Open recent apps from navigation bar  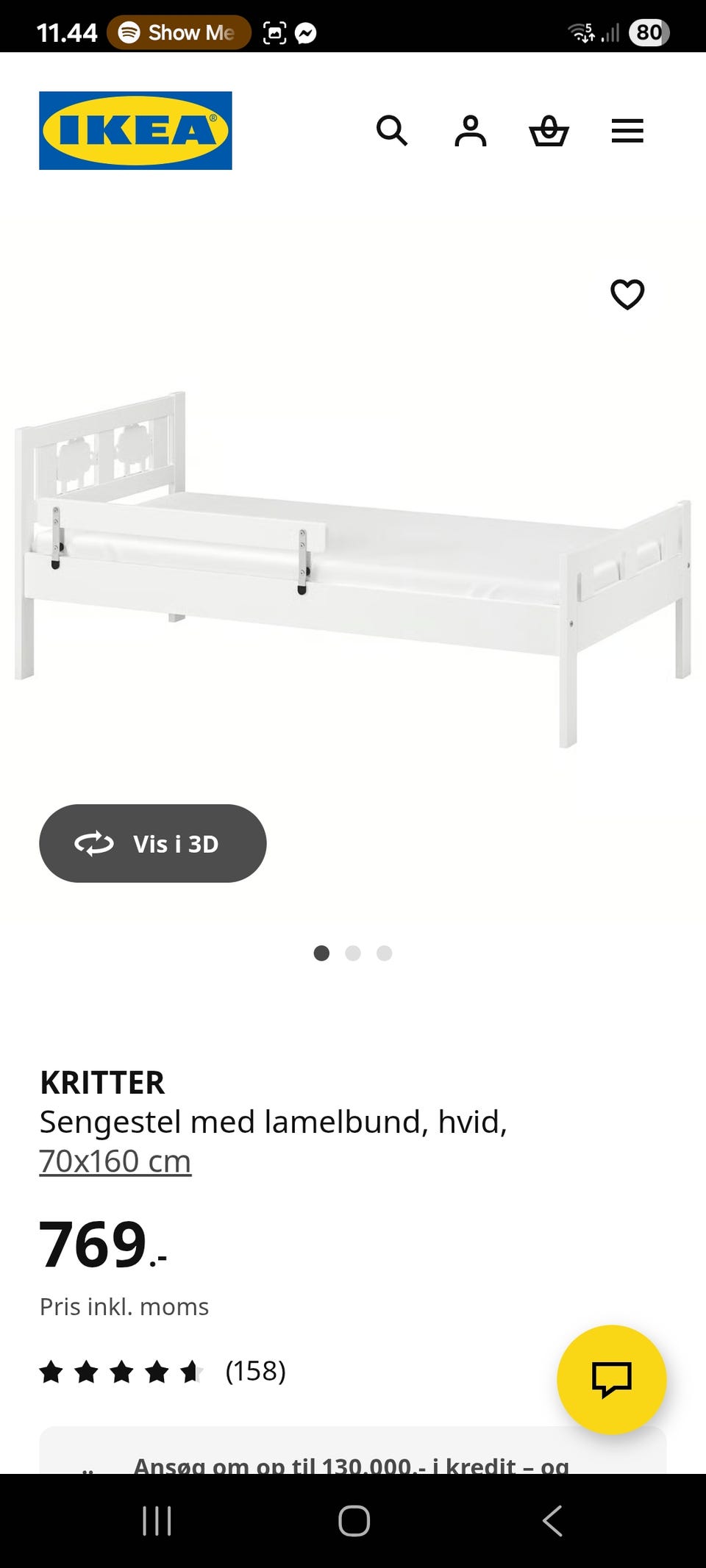coord(157,1520)
